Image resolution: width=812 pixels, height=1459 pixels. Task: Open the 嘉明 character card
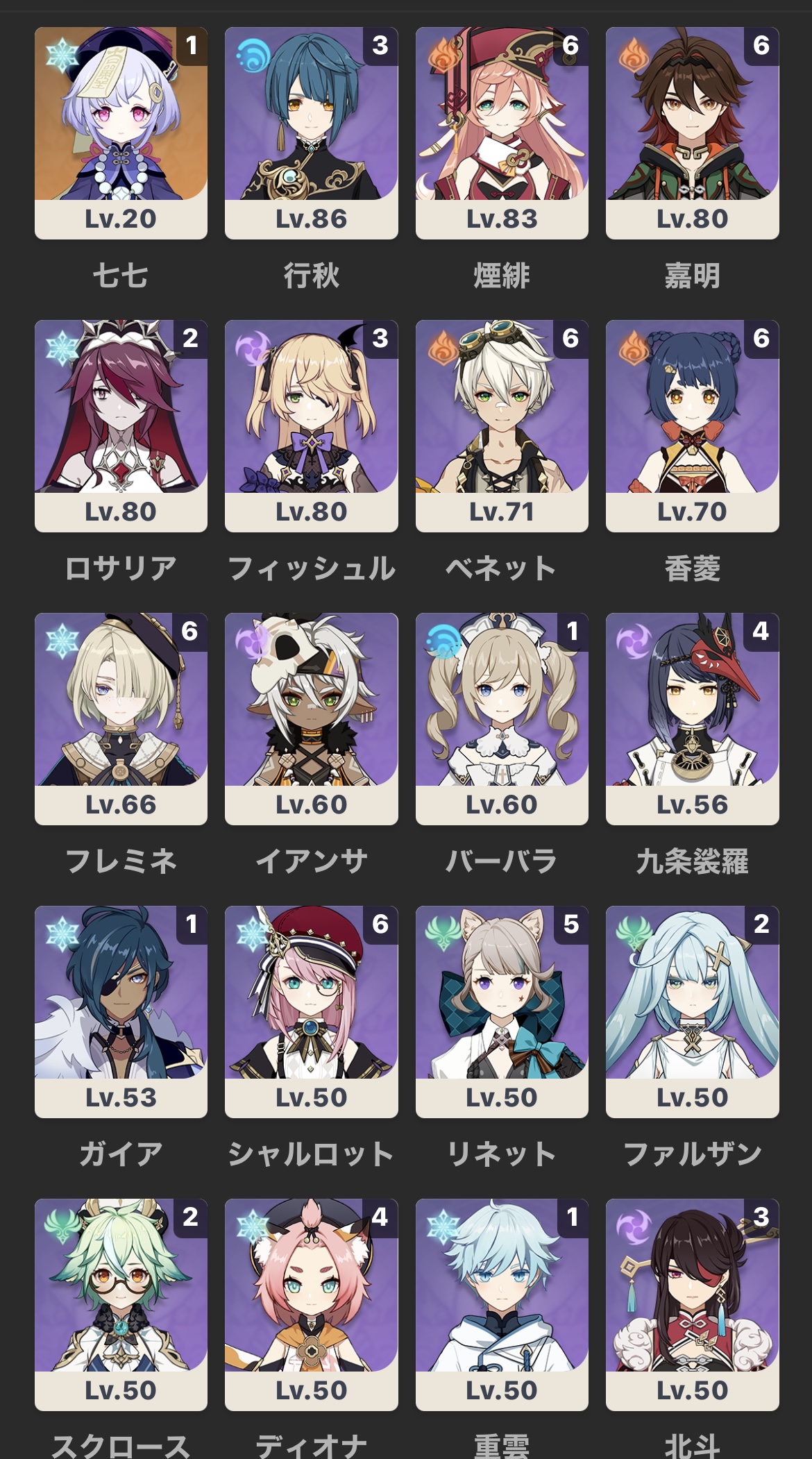pyautogui.click(x=692, y=132)
